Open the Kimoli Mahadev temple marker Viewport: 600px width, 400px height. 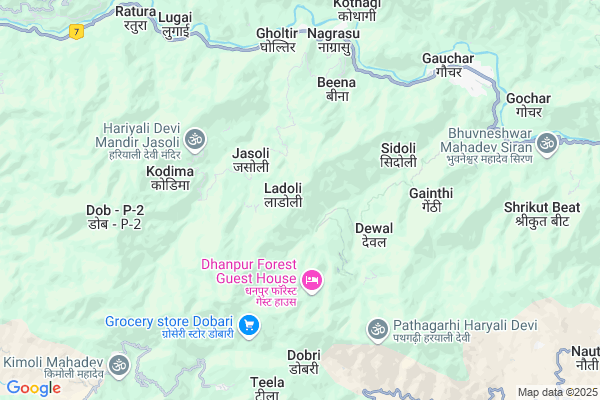point(121,364)
